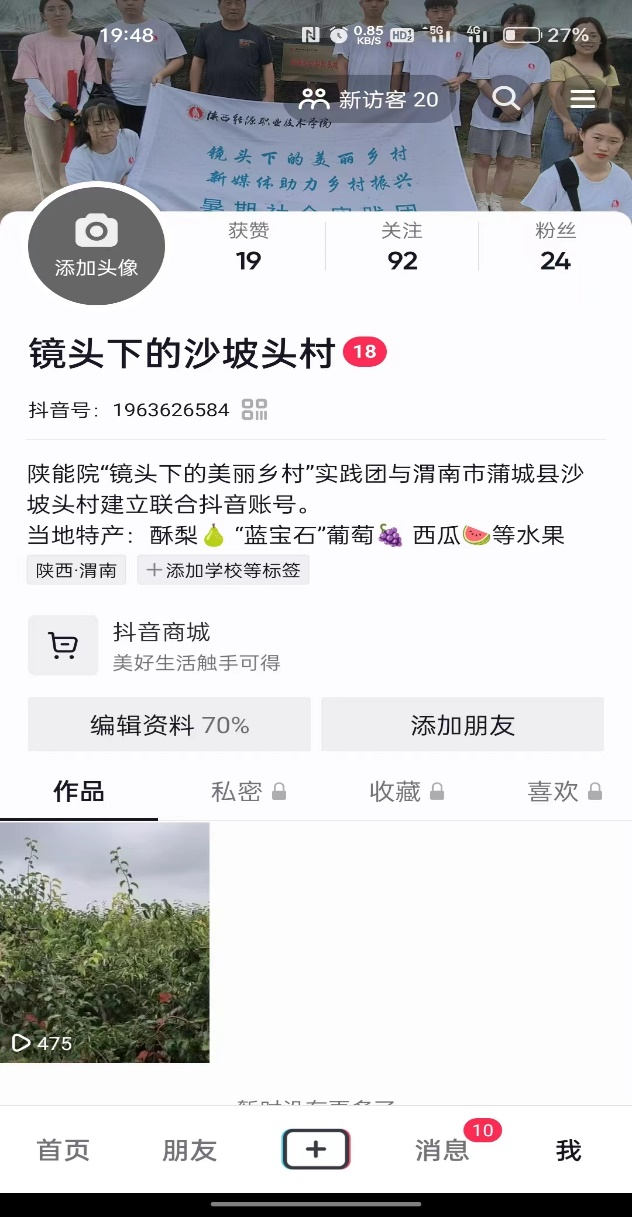The height and width of the screenshot is (1217, 632).
Task: Tap the 添加朋友 button
Action: coord(462,725)
